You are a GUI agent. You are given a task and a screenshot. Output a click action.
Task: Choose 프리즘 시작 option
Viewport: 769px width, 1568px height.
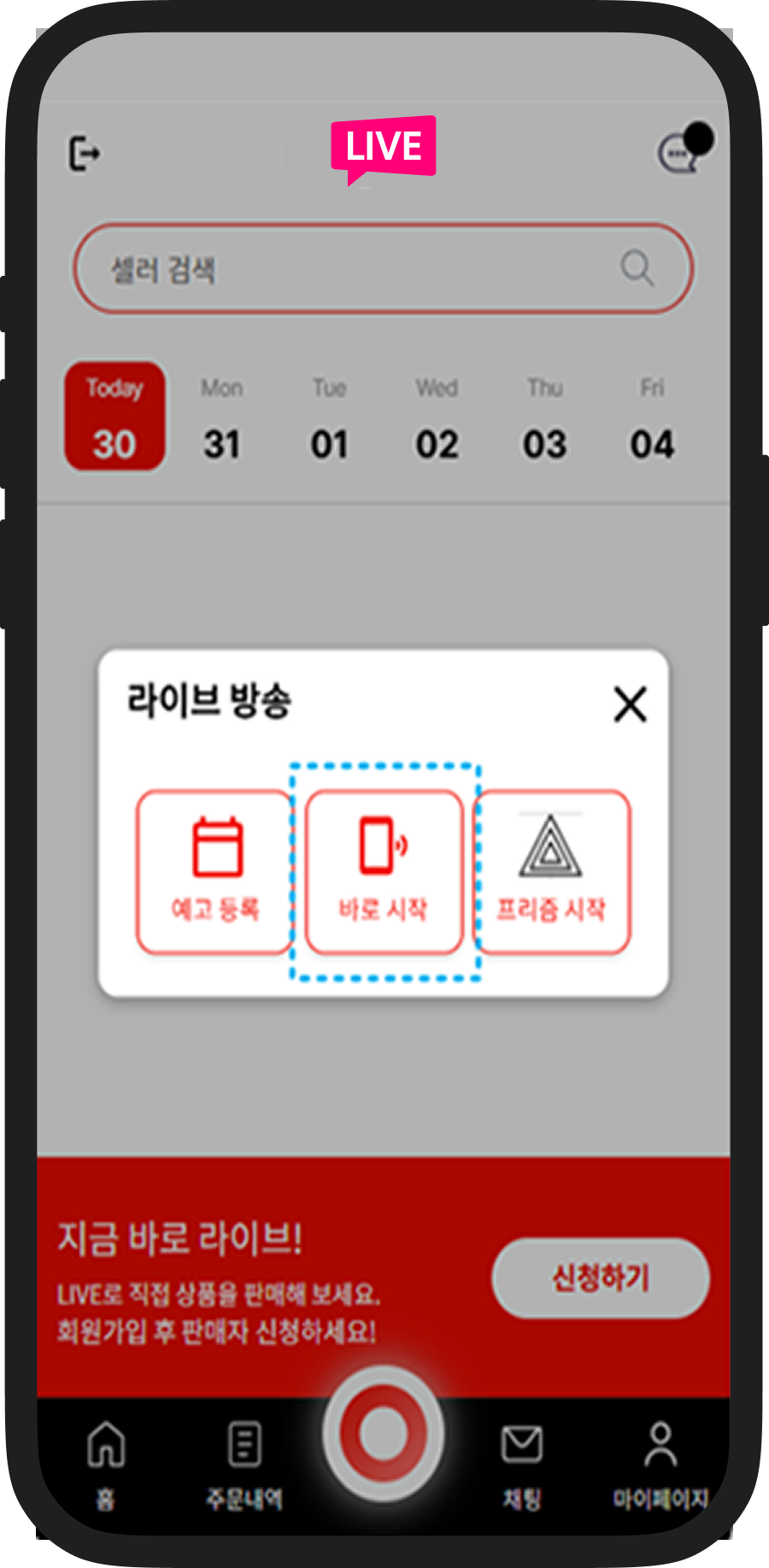[x=552, y=871]
